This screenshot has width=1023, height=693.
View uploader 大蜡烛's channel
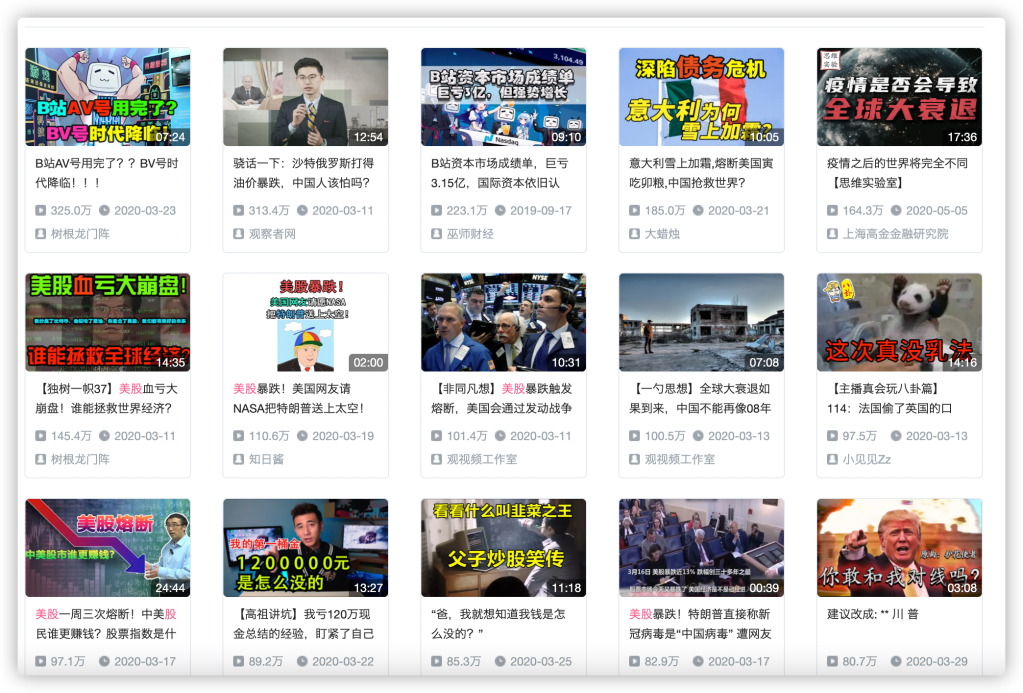point(664,234)
